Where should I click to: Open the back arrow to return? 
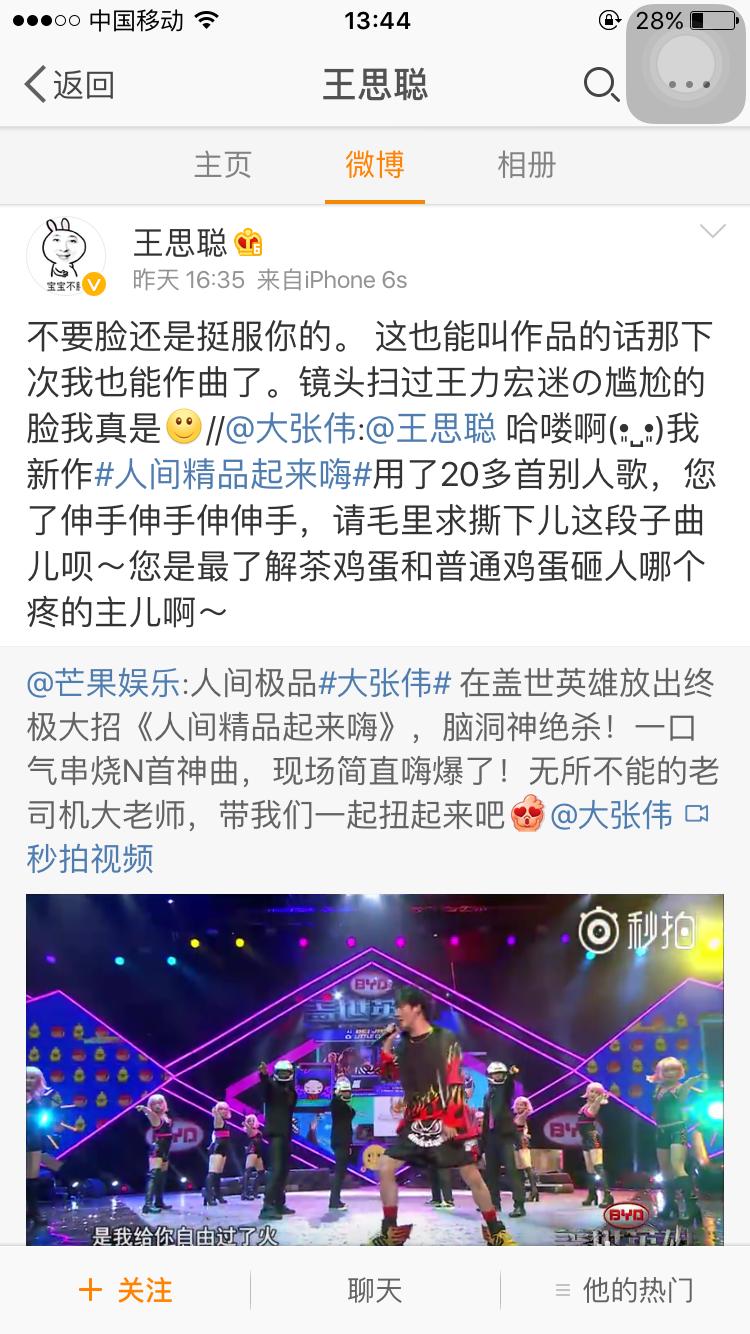click(x=36, y=86)
